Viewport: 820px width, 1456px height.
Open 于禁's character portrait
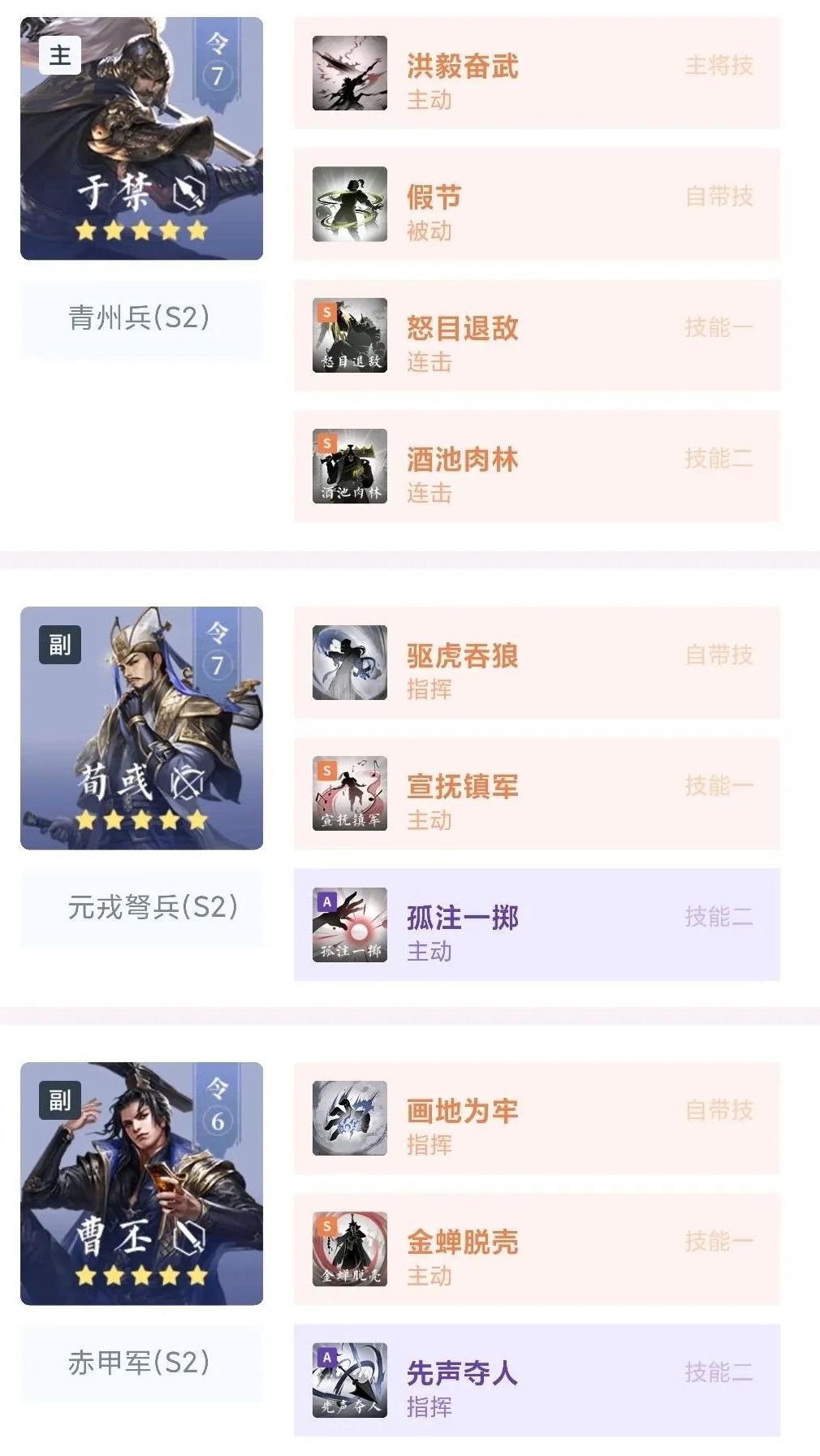tap(140, 138)
